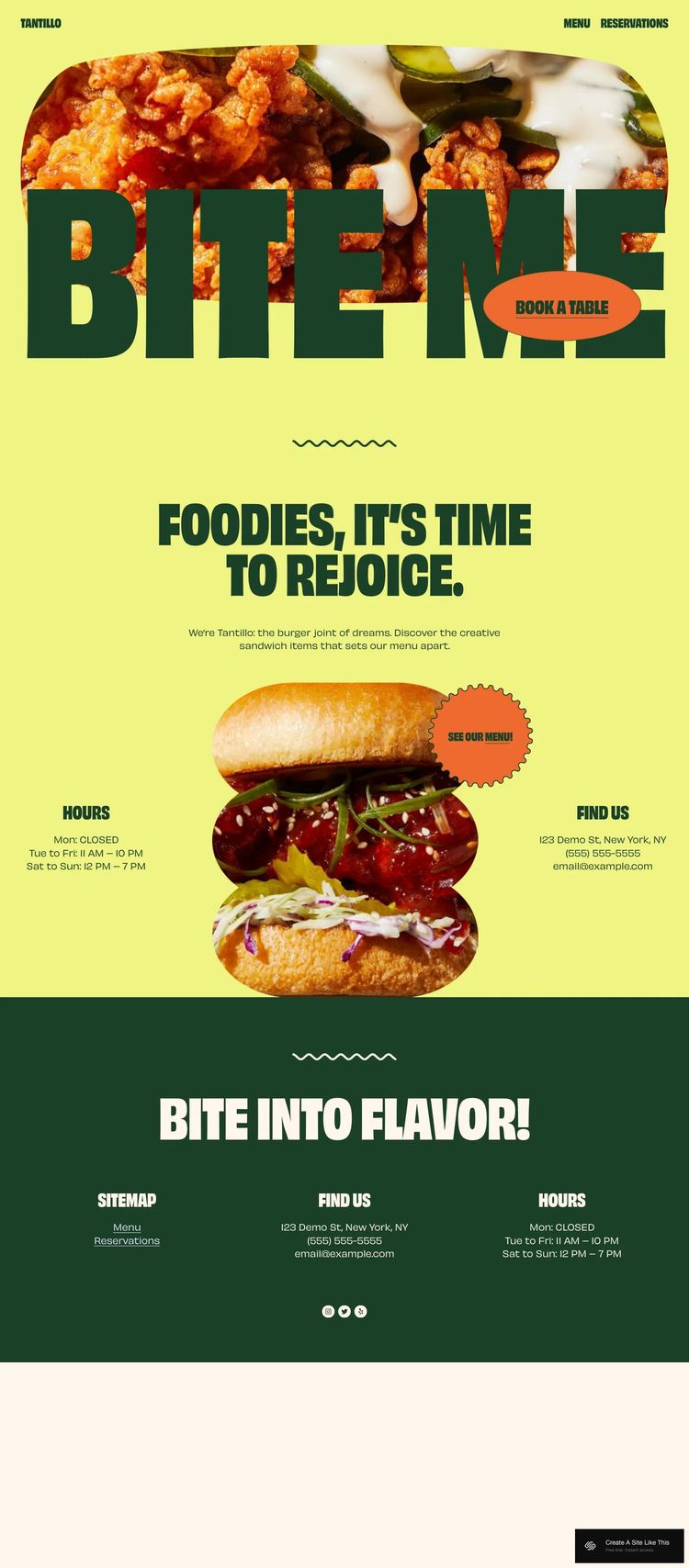Open Menu in the top navigation
This screenshot has height=1568, width=689.
(x=577, y=23)
